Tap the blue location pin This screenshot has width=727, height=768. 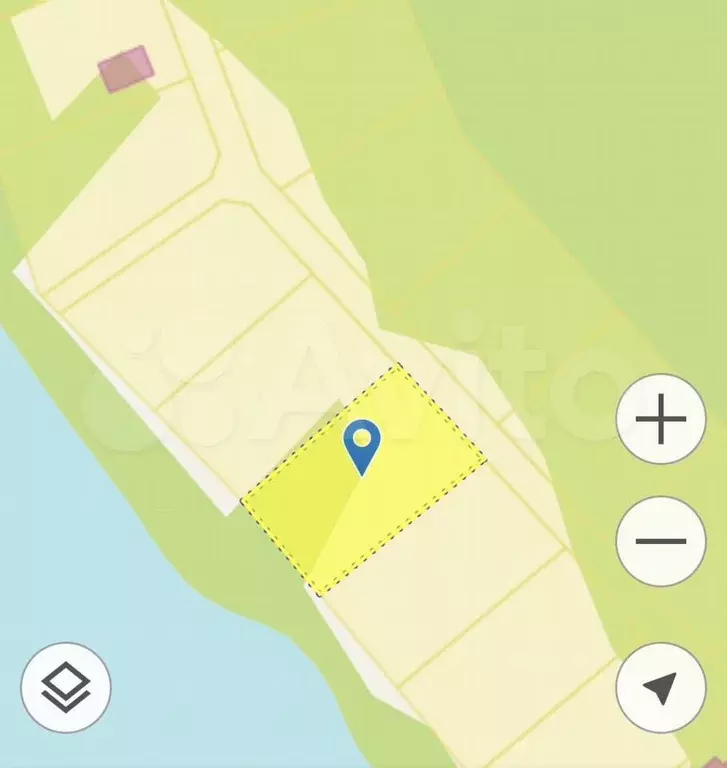pos(361,445)
